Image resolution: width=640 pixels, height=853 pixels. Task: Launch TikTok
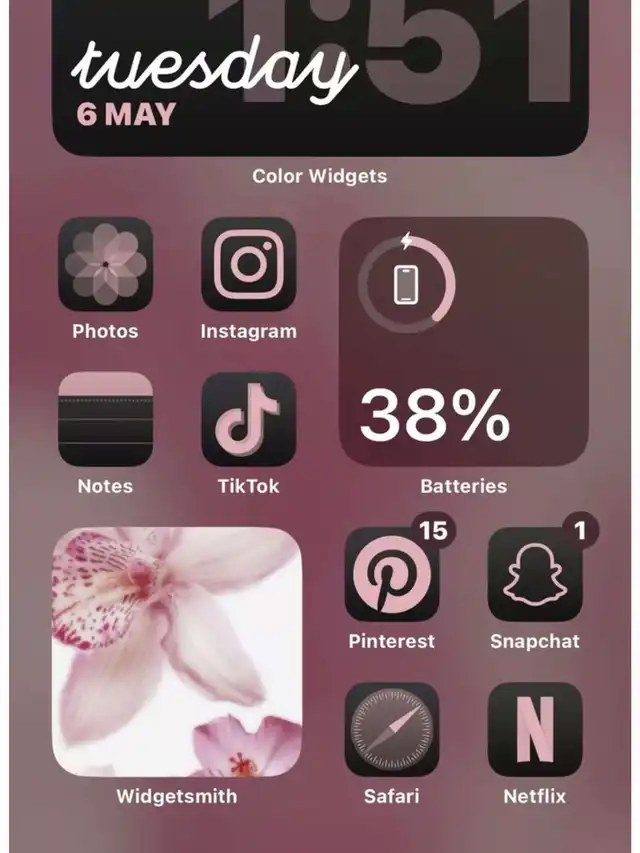click(x=249, y=420)
